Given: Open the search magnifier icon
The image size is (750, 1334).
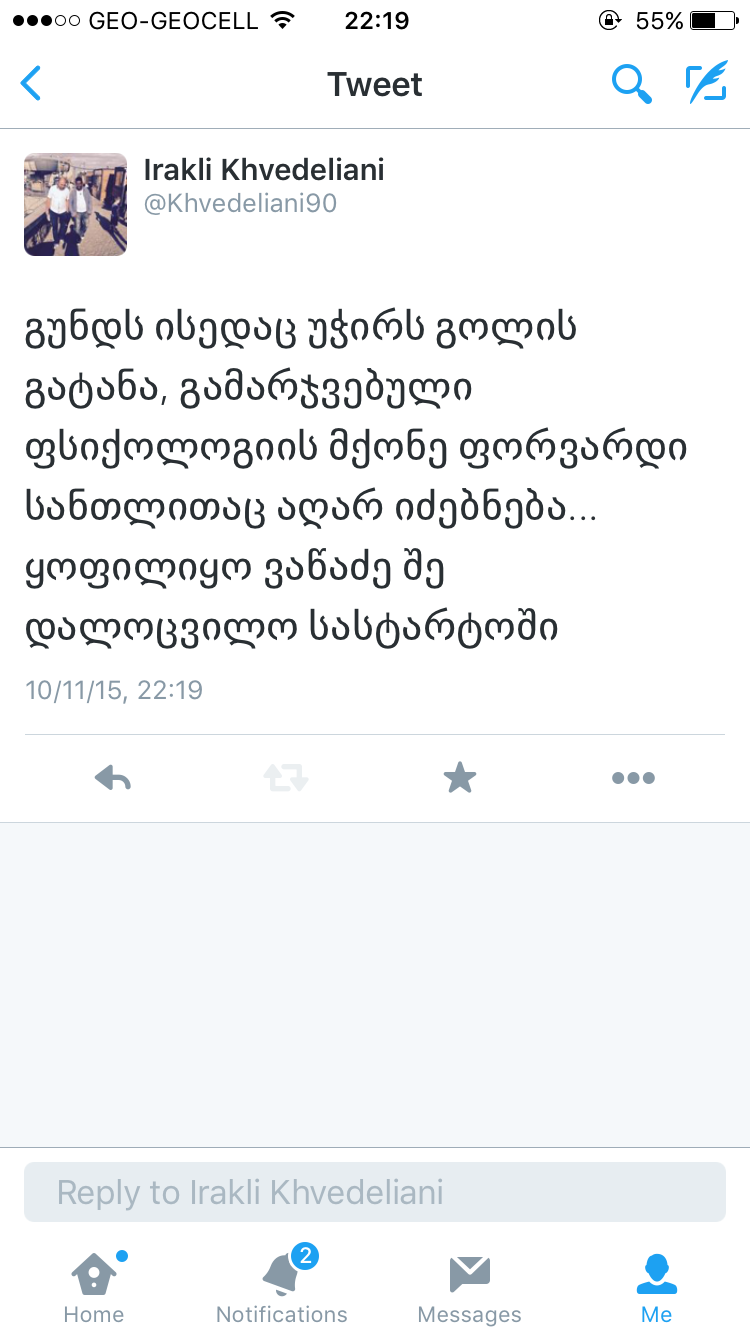Looking at the screenshot, I should 631,84.
